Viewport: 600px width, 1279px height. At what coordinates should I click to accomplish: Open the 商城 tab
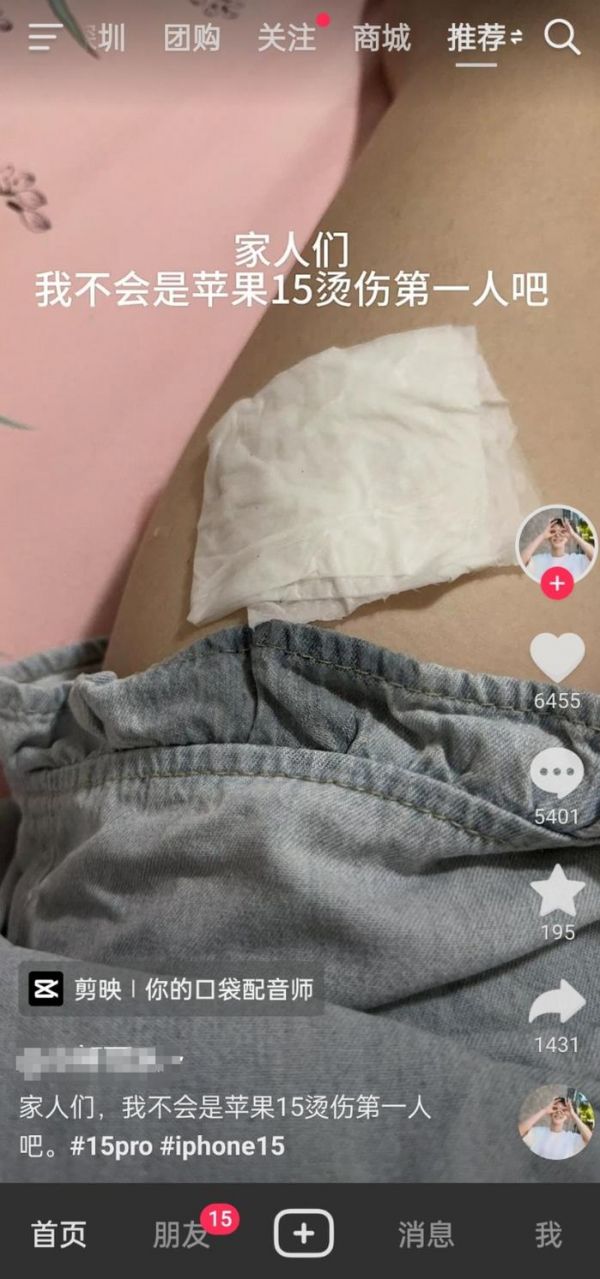(x=381, y=38)
